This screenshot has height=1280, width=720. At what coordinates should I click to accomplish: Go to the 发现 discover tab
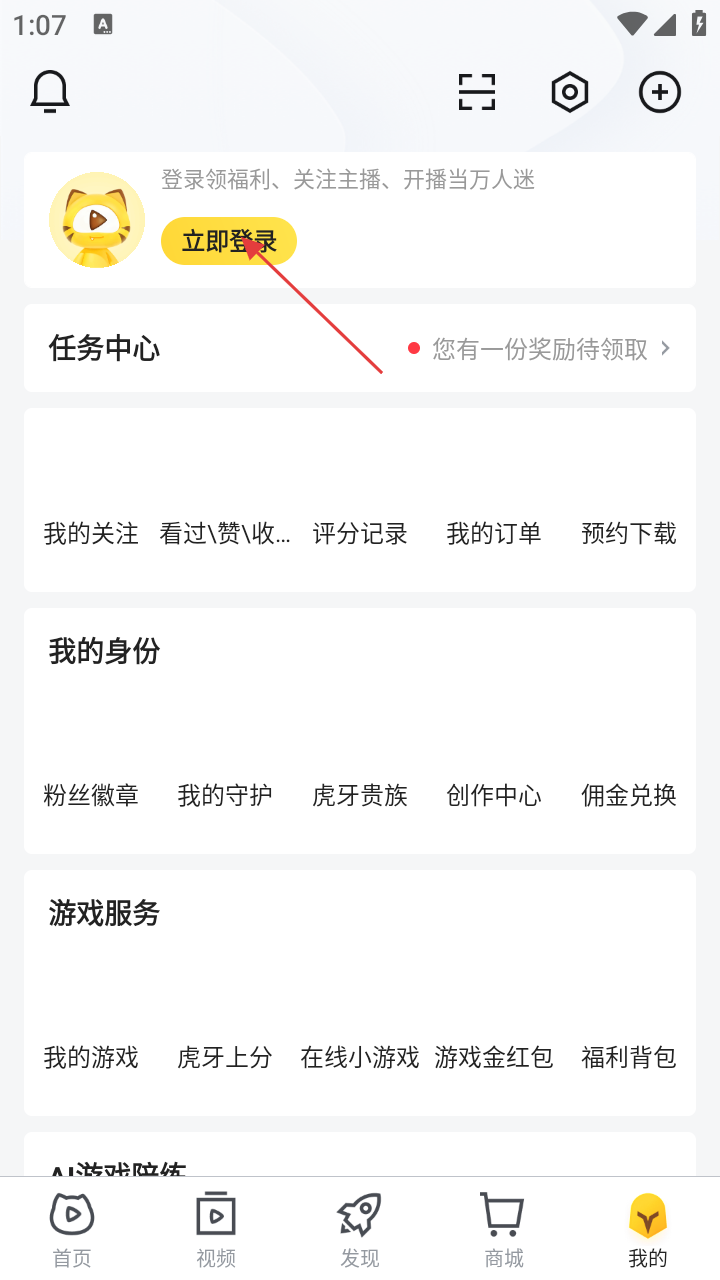click(x=360, y=1230)
